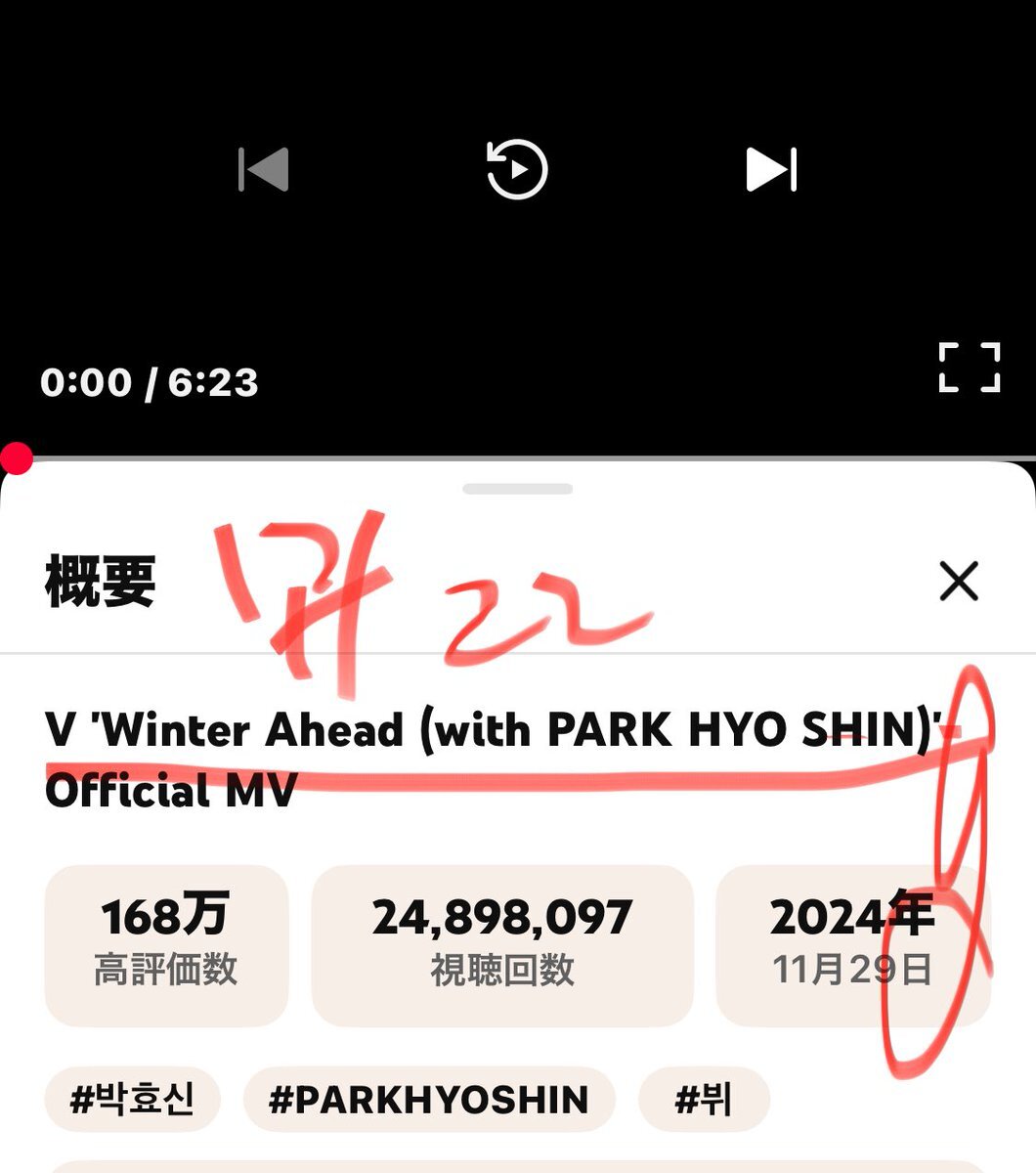Skip to the next video

771,170
